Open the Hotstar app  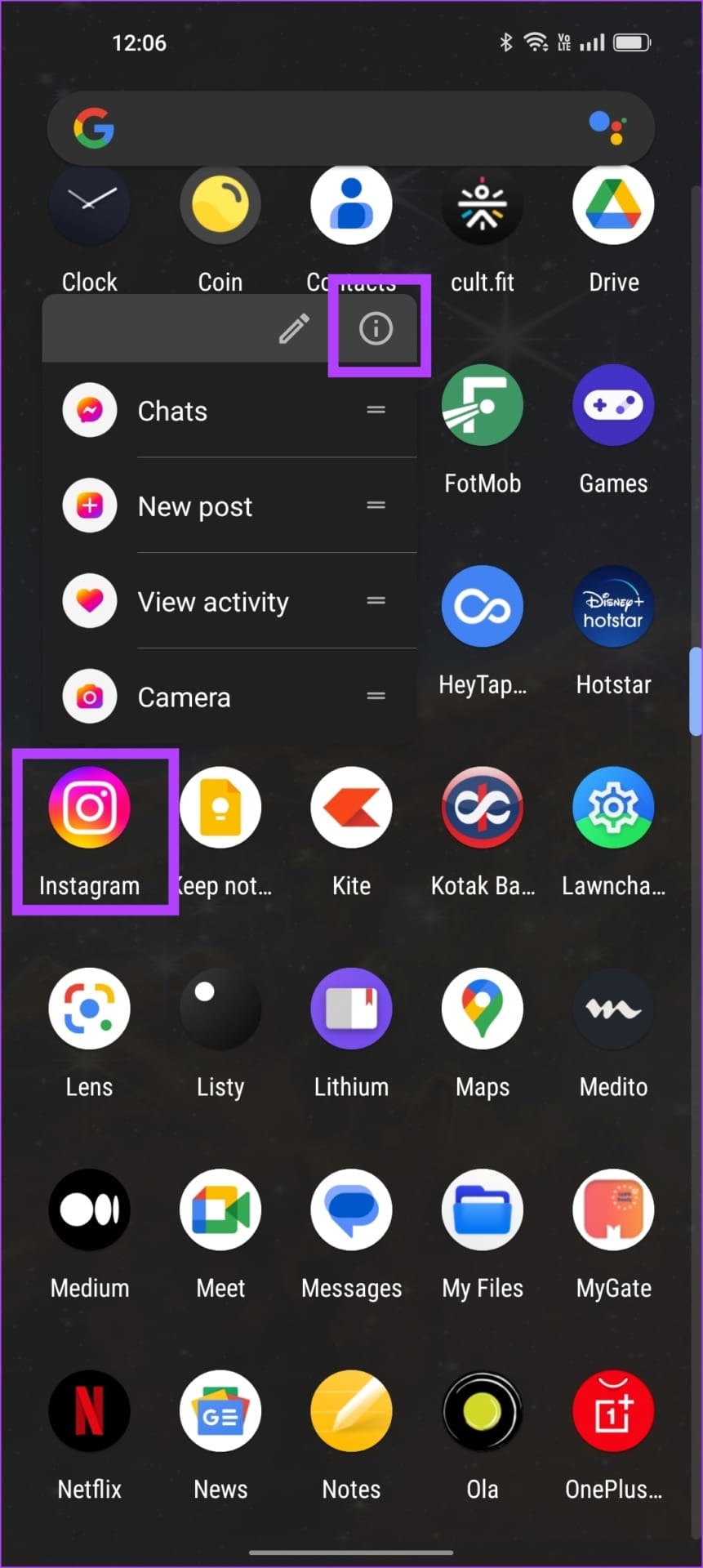coord(613,607)
